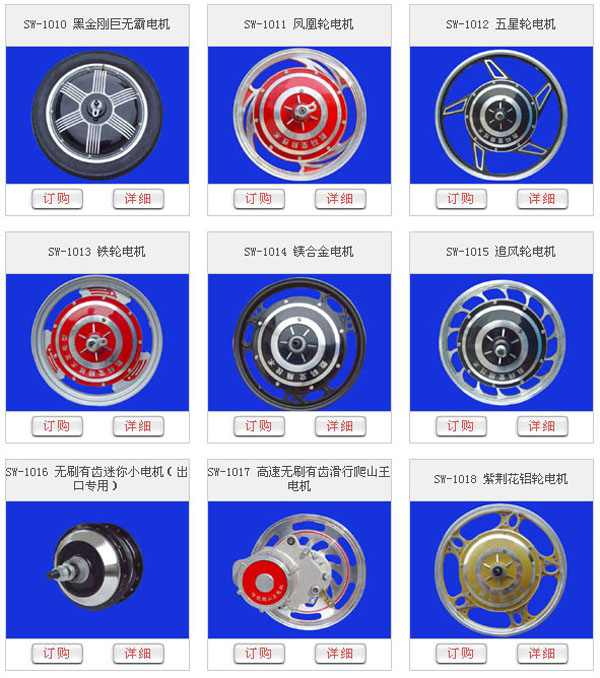Order the SW-1017 滑行爬山王电机
600x678 pixels.
click(259, 653)
